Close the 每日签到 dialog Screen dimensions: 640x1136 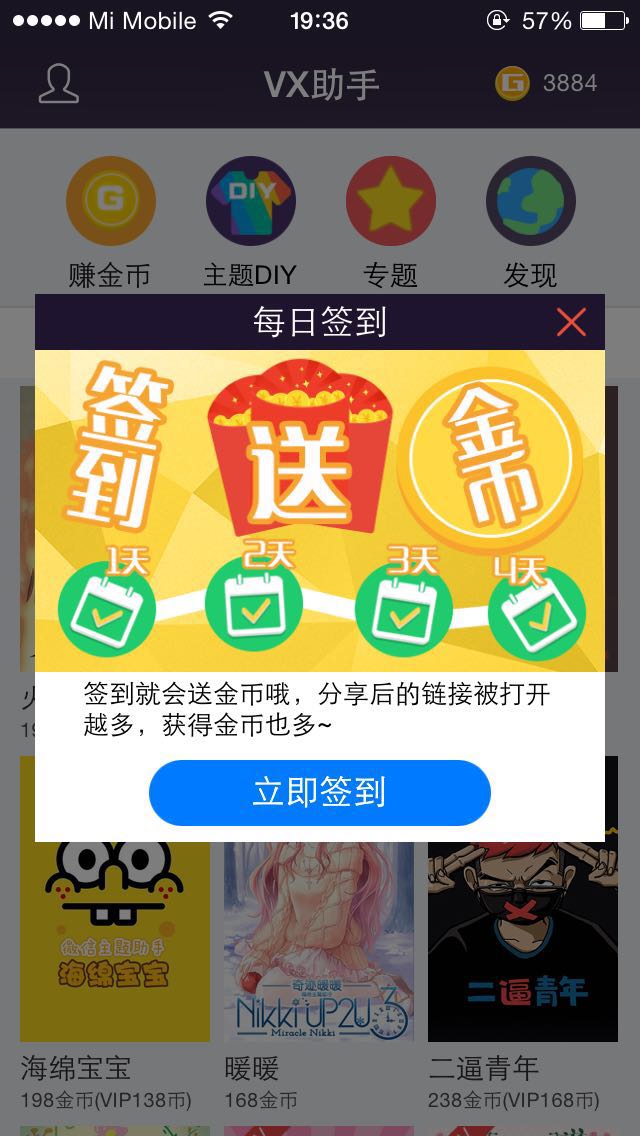(x=571, y=322)
